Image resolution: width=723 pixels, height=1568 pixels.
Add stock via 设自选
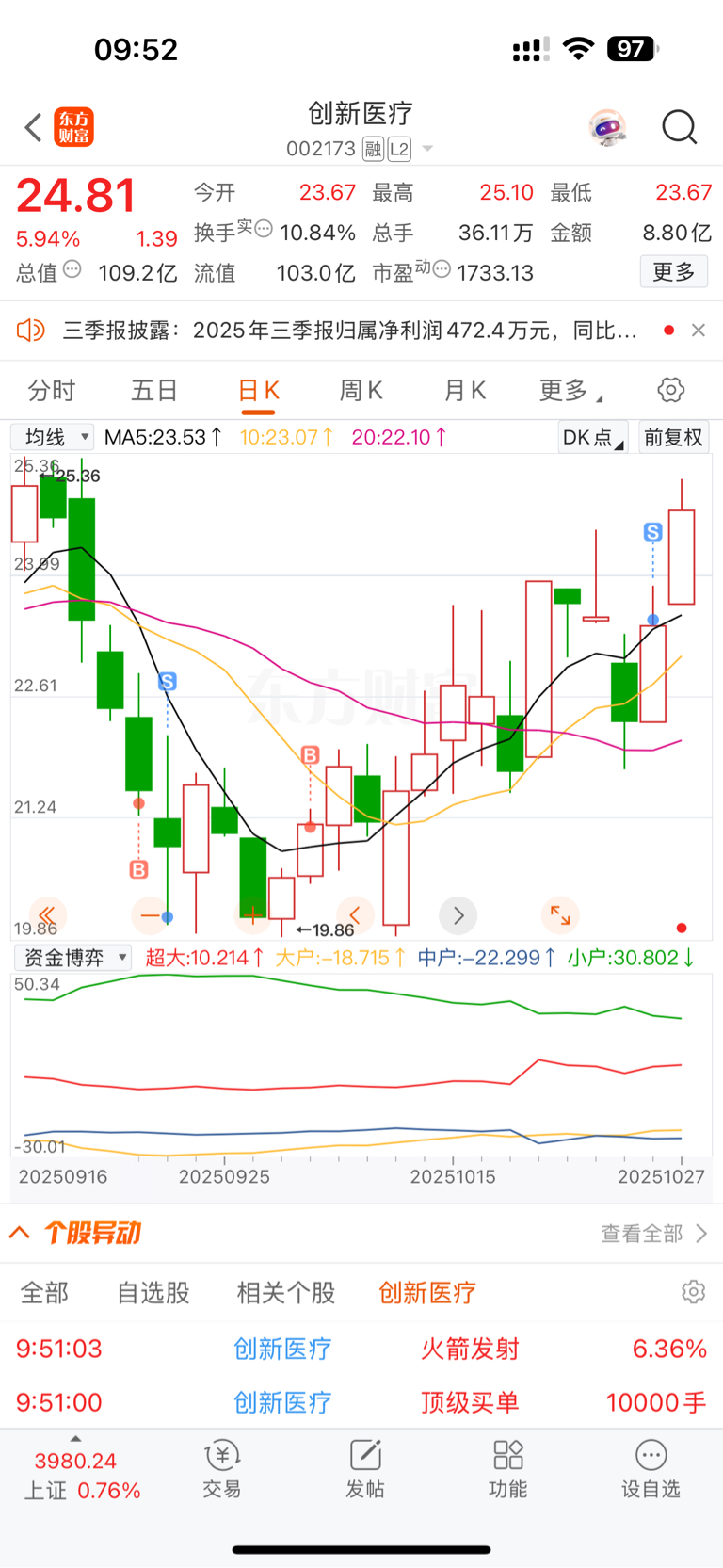click(x=651, y=1467)
